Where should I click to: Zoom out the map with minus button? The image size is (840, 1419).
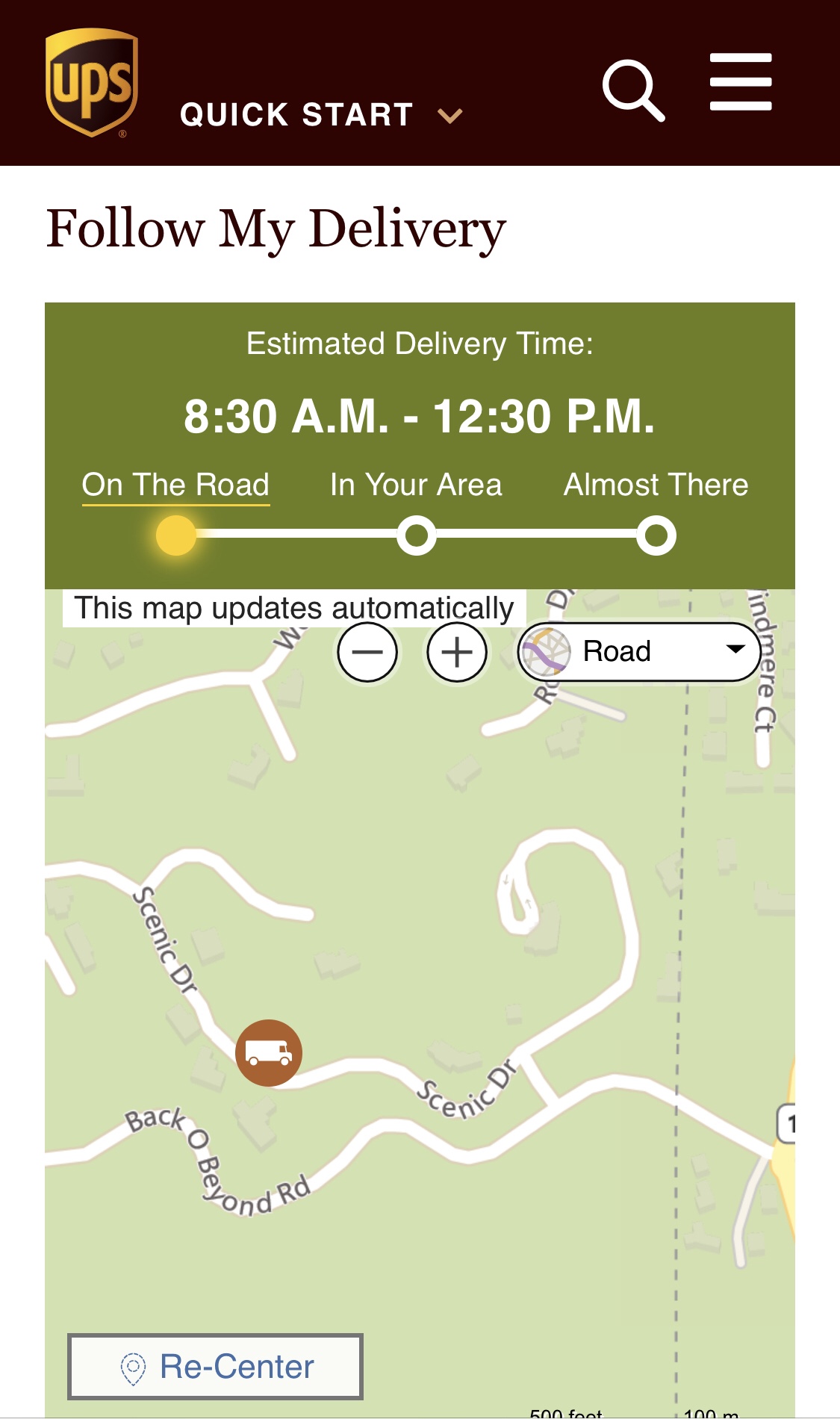coord(367,652)
